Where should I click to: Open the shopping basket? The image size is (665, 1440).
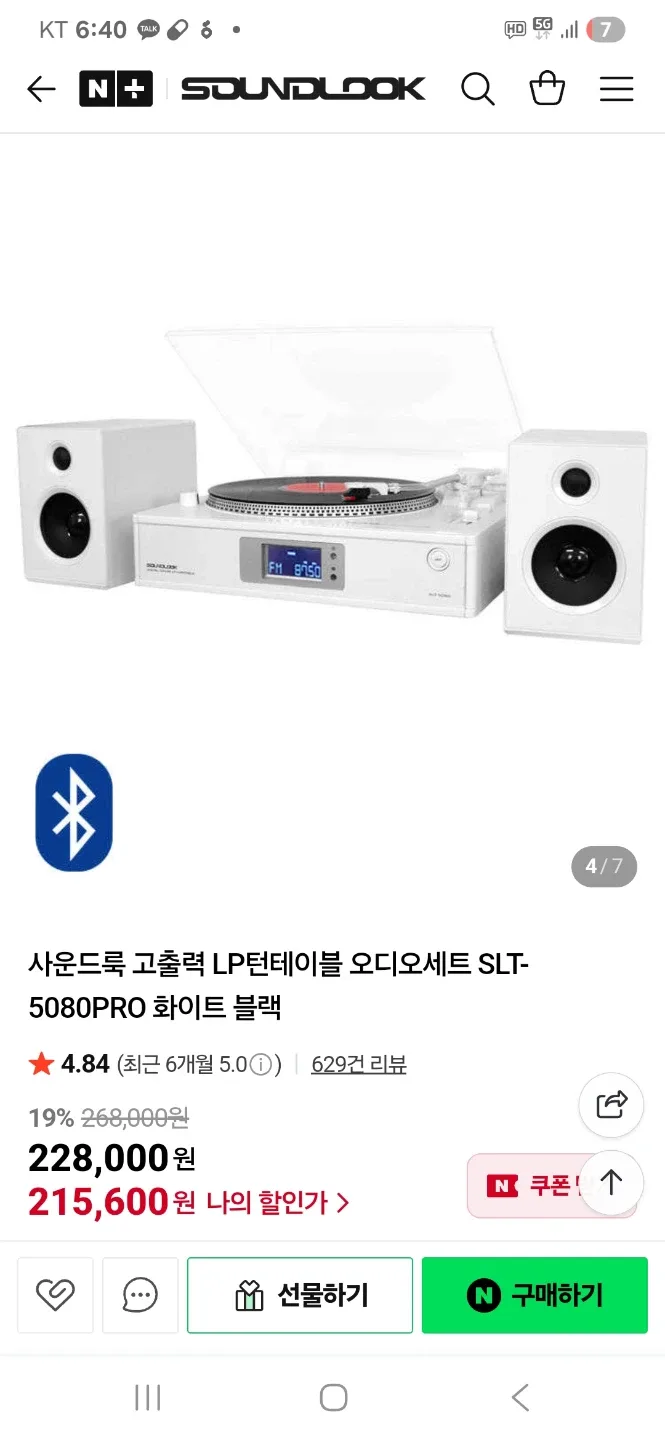pos(547,90)
